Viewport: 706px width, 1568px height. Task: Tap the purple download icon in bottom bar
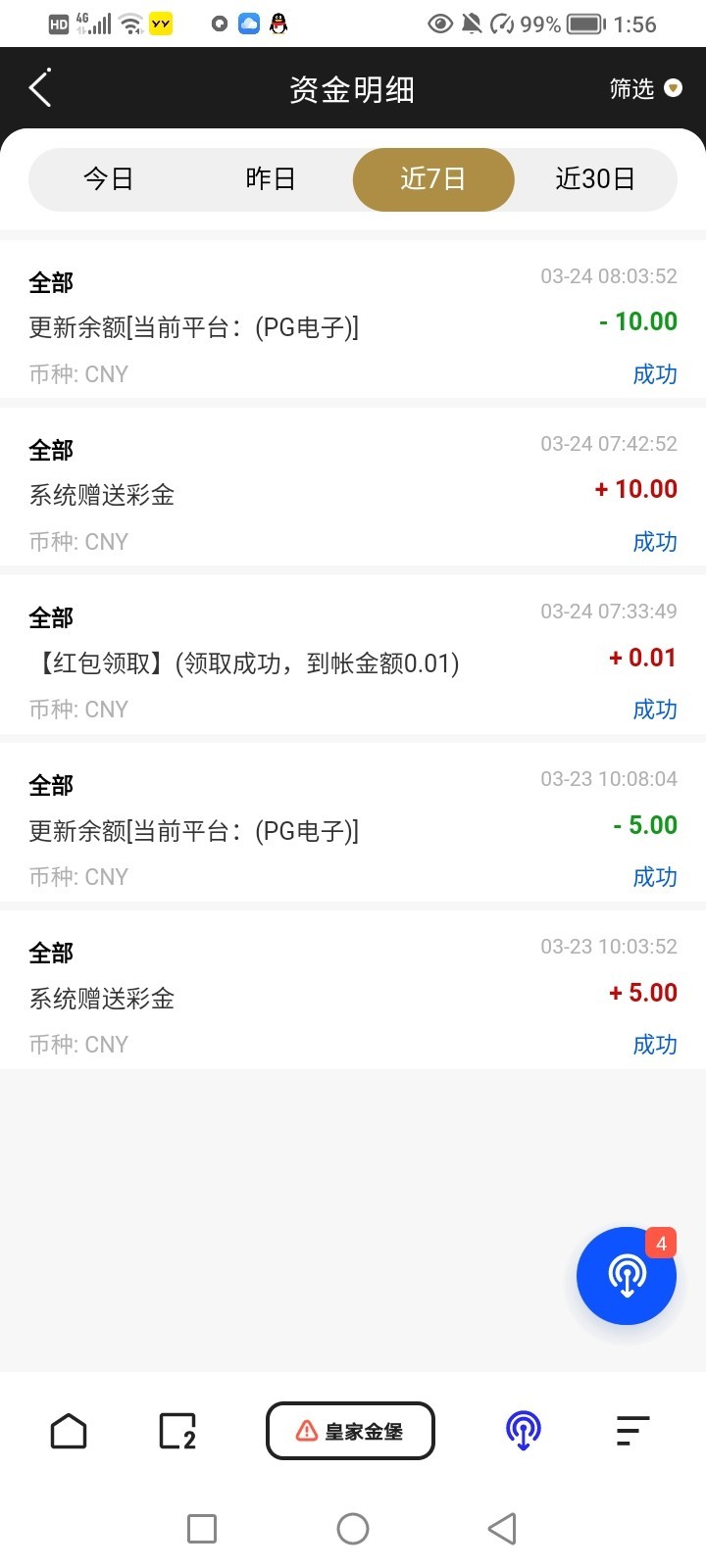pos(523,1432)
